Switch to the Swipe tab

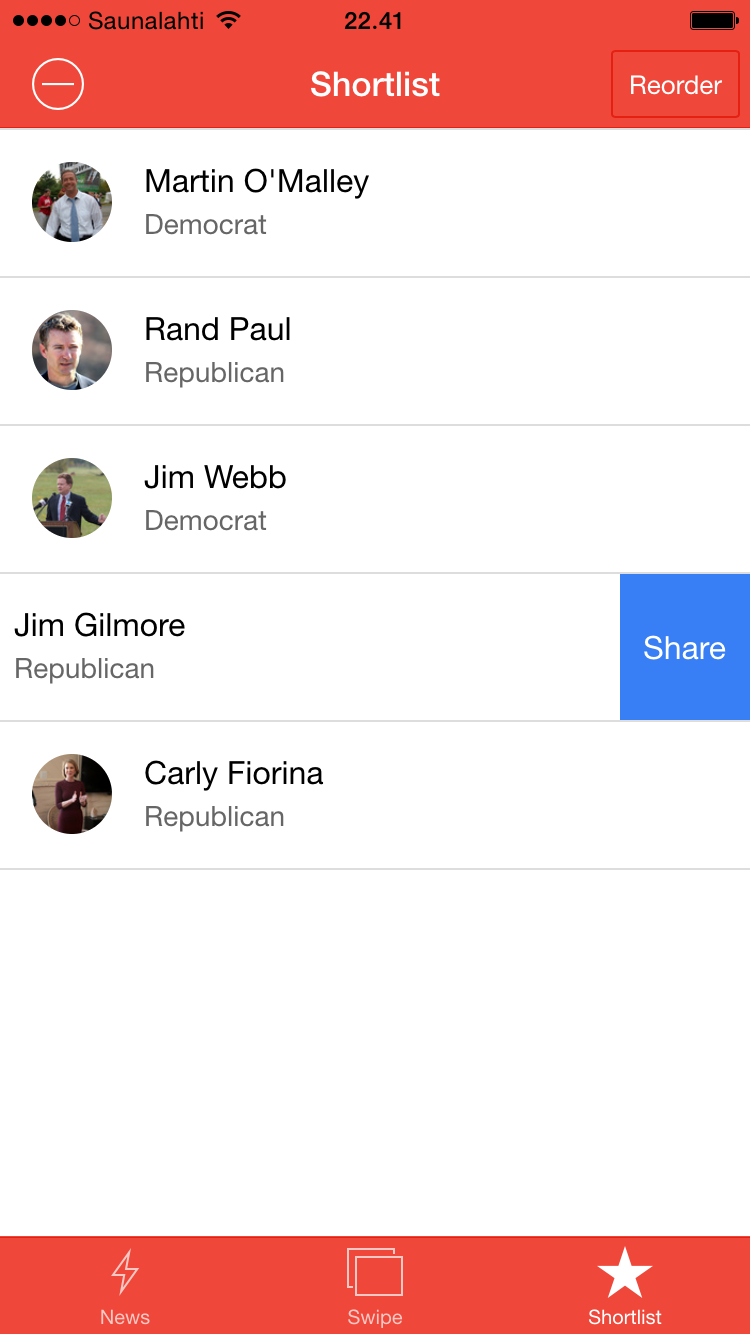point(374,1285)
